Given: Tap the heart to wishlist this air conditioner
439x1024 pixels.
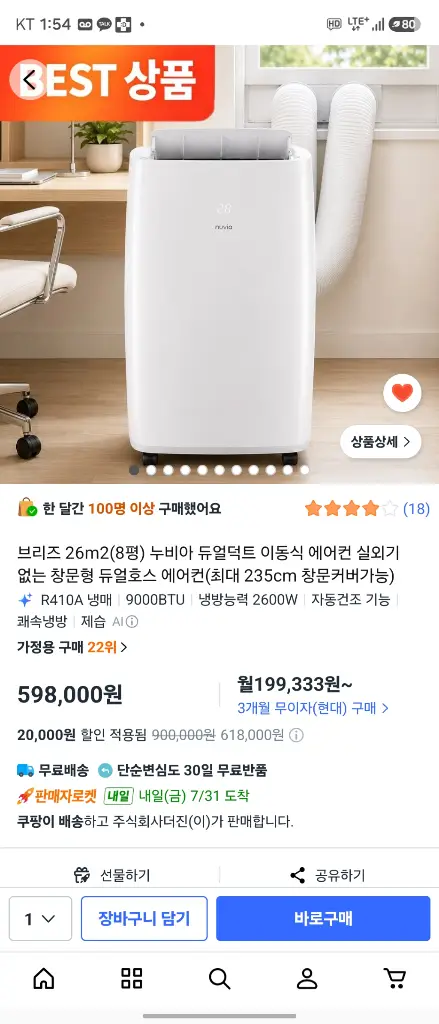Looking at the screenshot, I should tap(402, 393).
